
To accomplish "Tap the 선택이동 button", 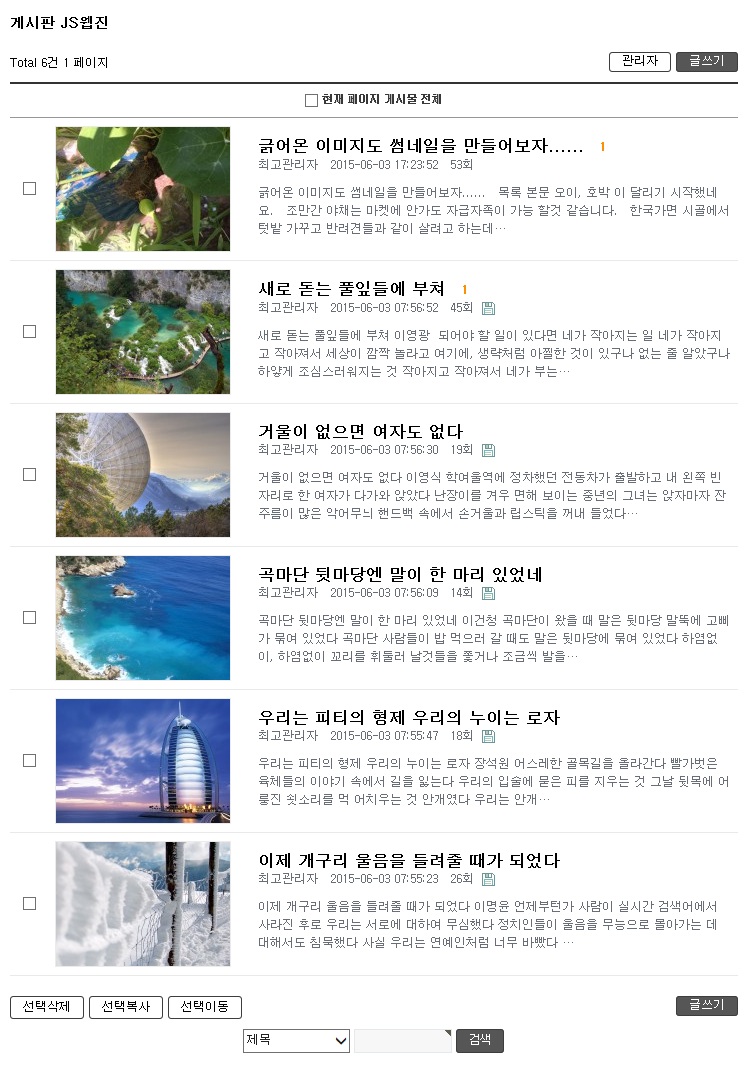I will pyautogui.click(x=204, y=1007).
